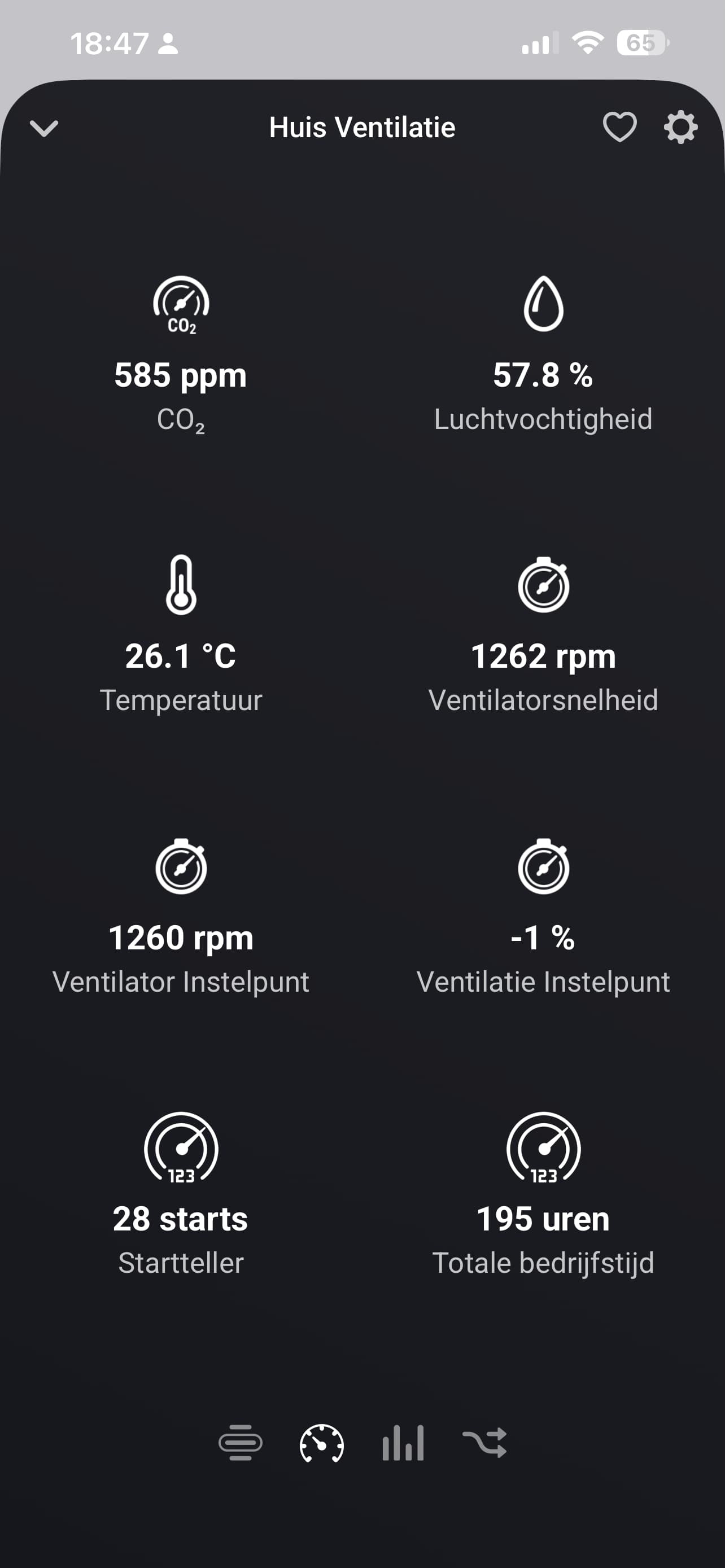Collapse the Huis Ventilatie device view
The height and width of the screenshot is (1568, 725).
tap(44, 128)
